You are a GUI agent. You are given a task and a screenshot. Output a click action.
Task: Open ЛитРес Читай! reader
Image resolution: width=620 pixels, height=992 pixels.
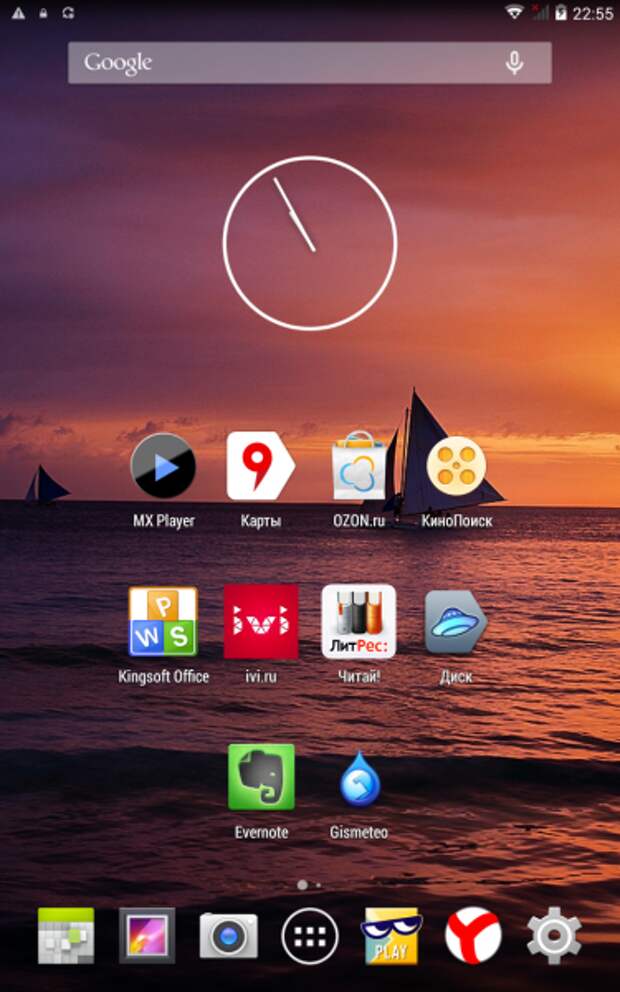click(x=358, y=622)
